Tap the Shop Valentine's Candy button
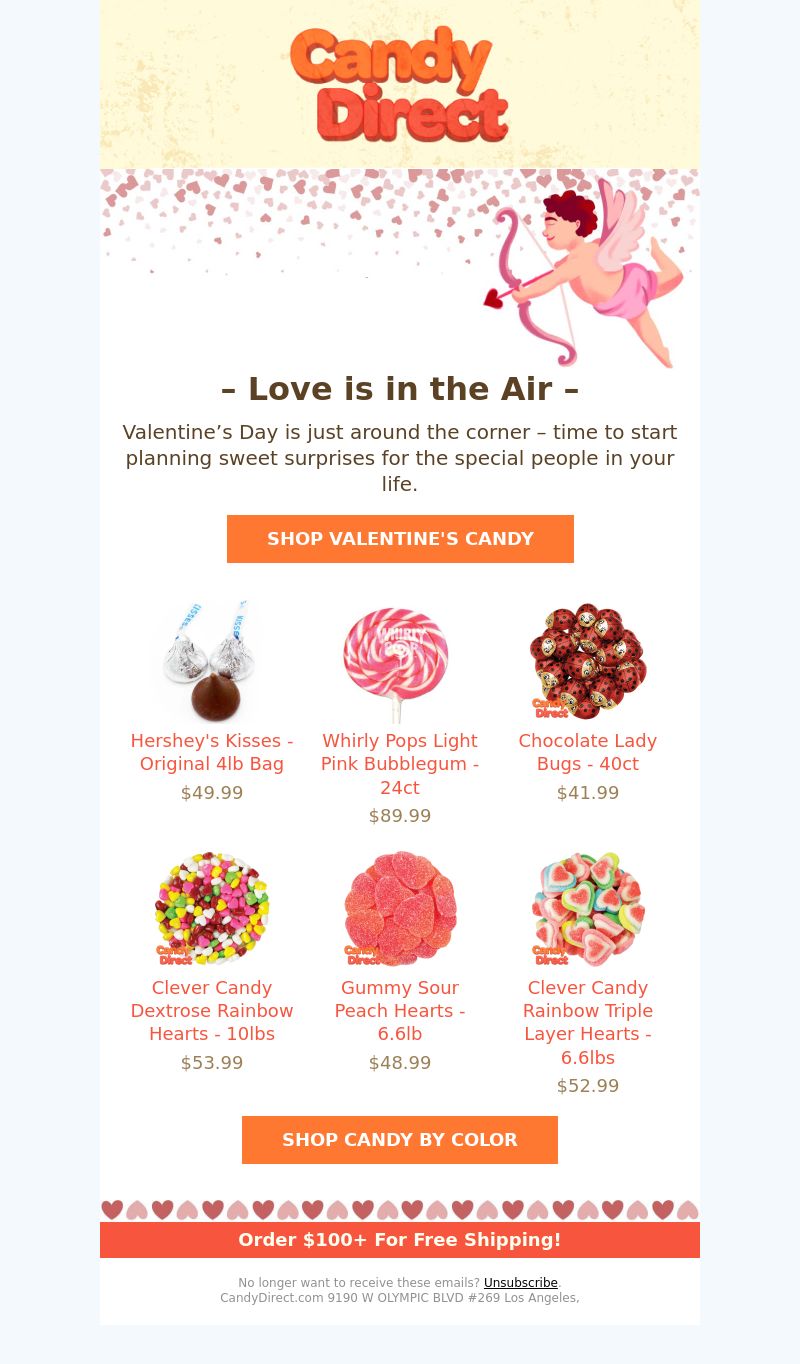 [400, 539]
